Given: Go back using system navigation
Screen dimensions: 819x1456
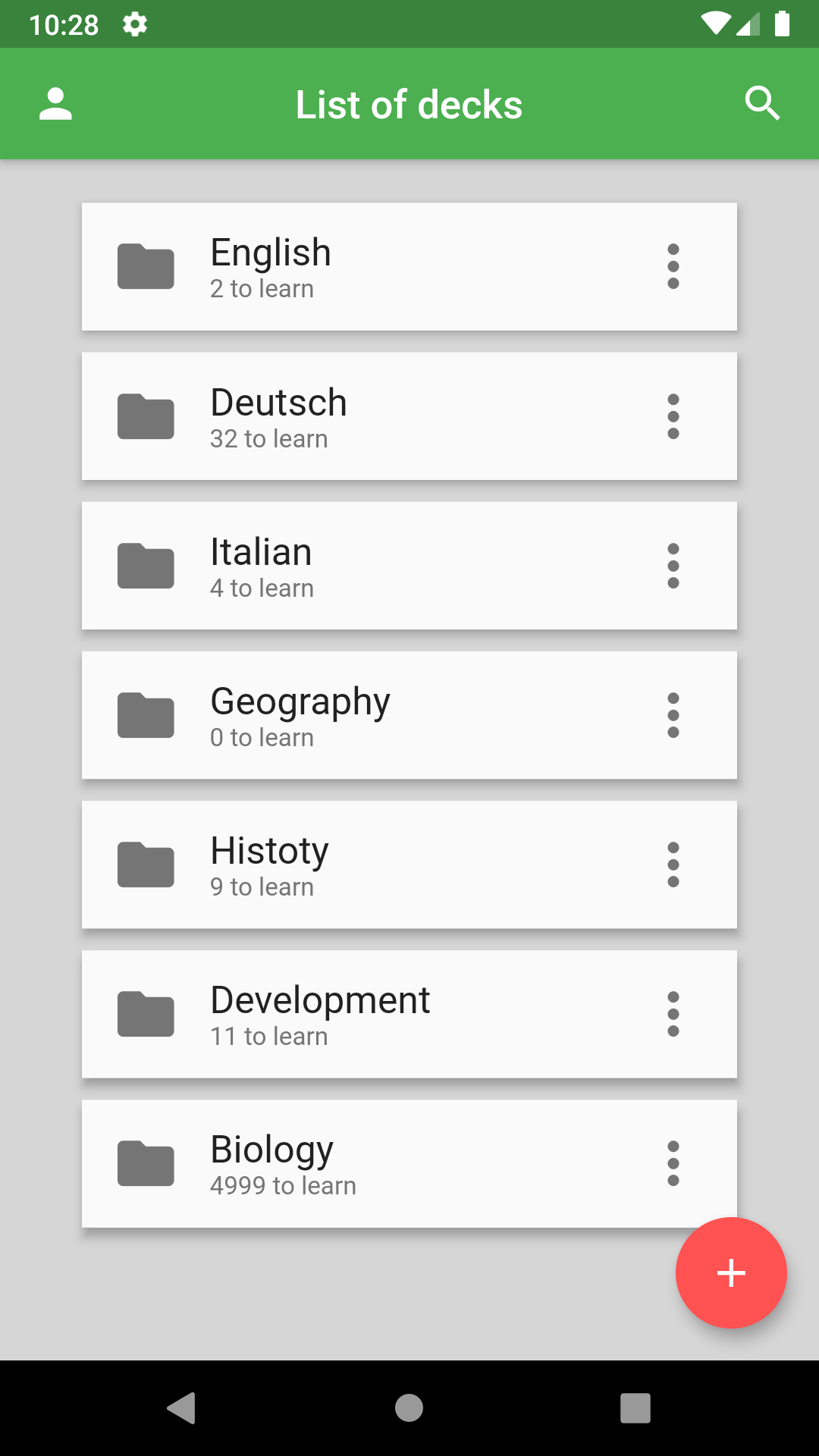Looking at the screenshot, I should click(182, 1408).
